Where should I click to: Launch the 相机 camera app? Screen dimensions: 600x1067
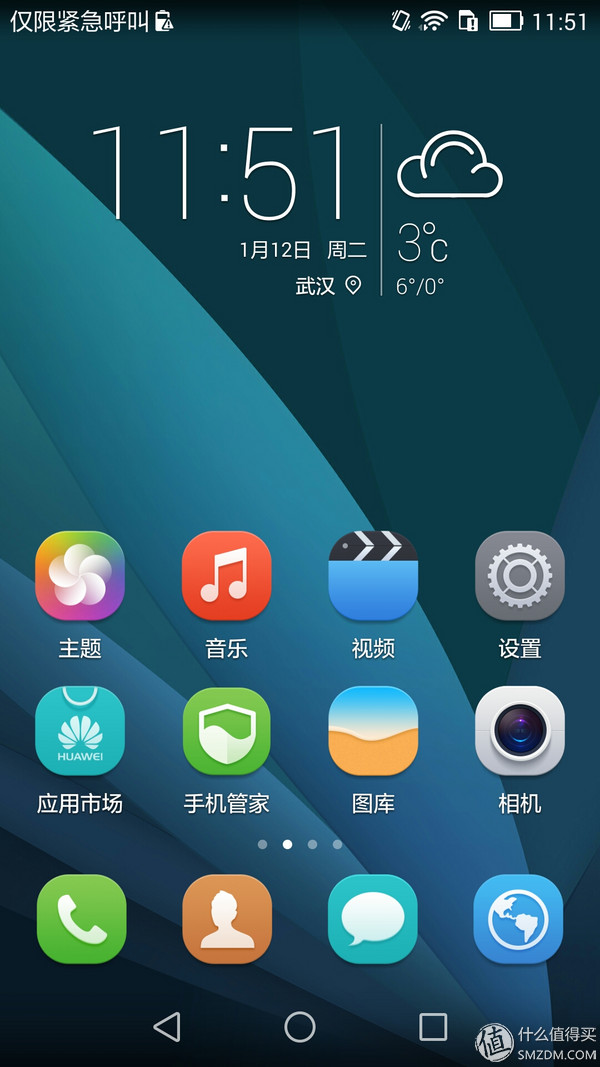[519, 731]
